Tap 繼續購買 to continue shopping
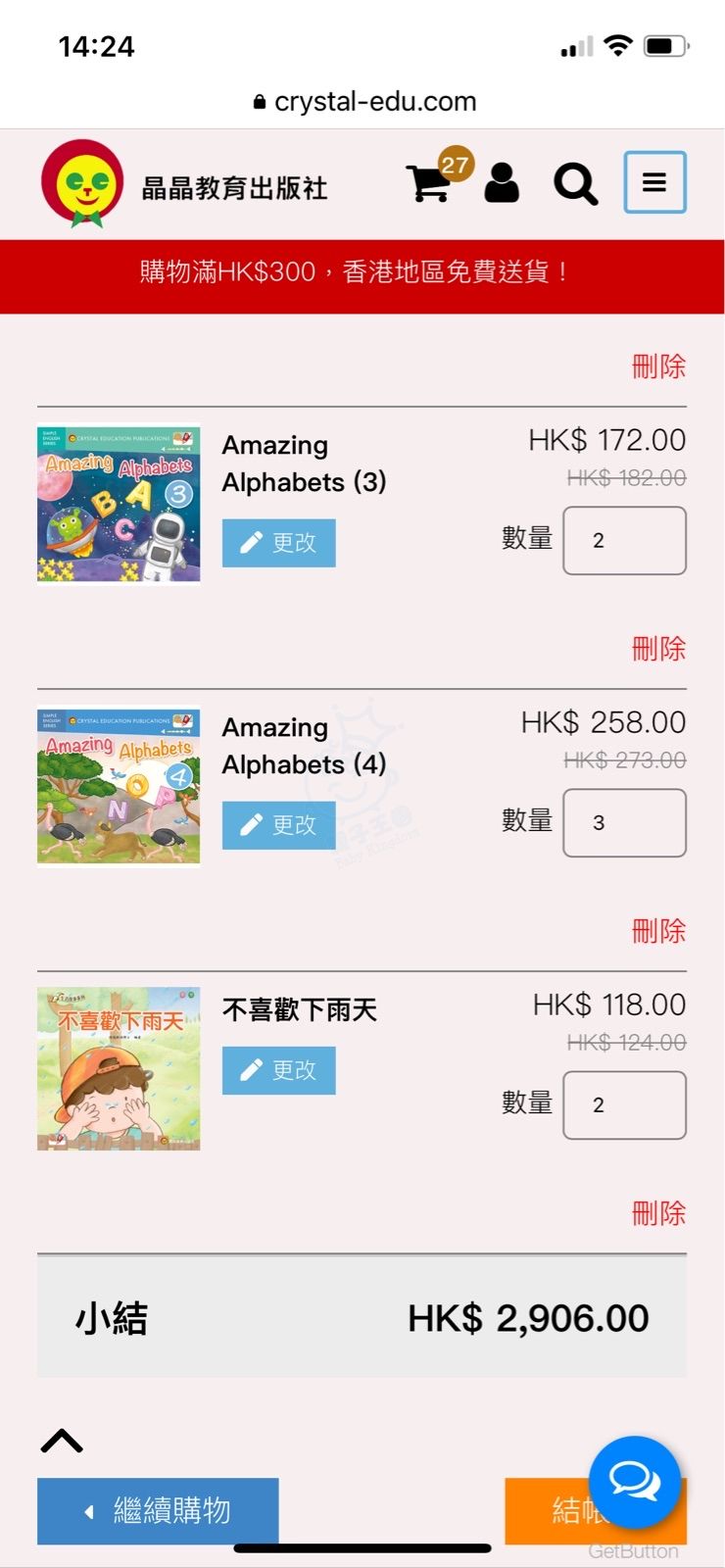This screenshot has width=725, height=1568. (158, 1510)
